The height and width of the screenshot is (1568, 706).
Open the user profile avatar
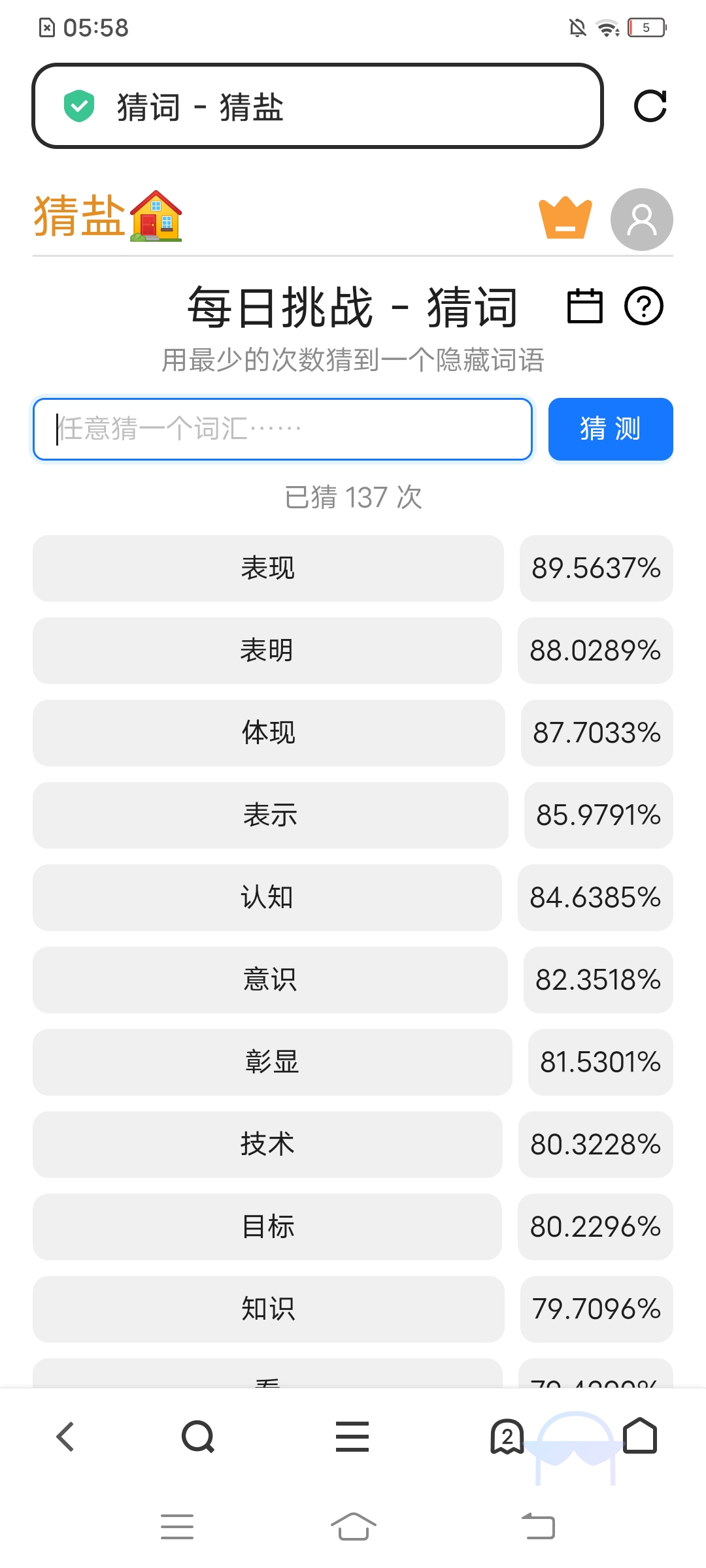coord(641,220)
